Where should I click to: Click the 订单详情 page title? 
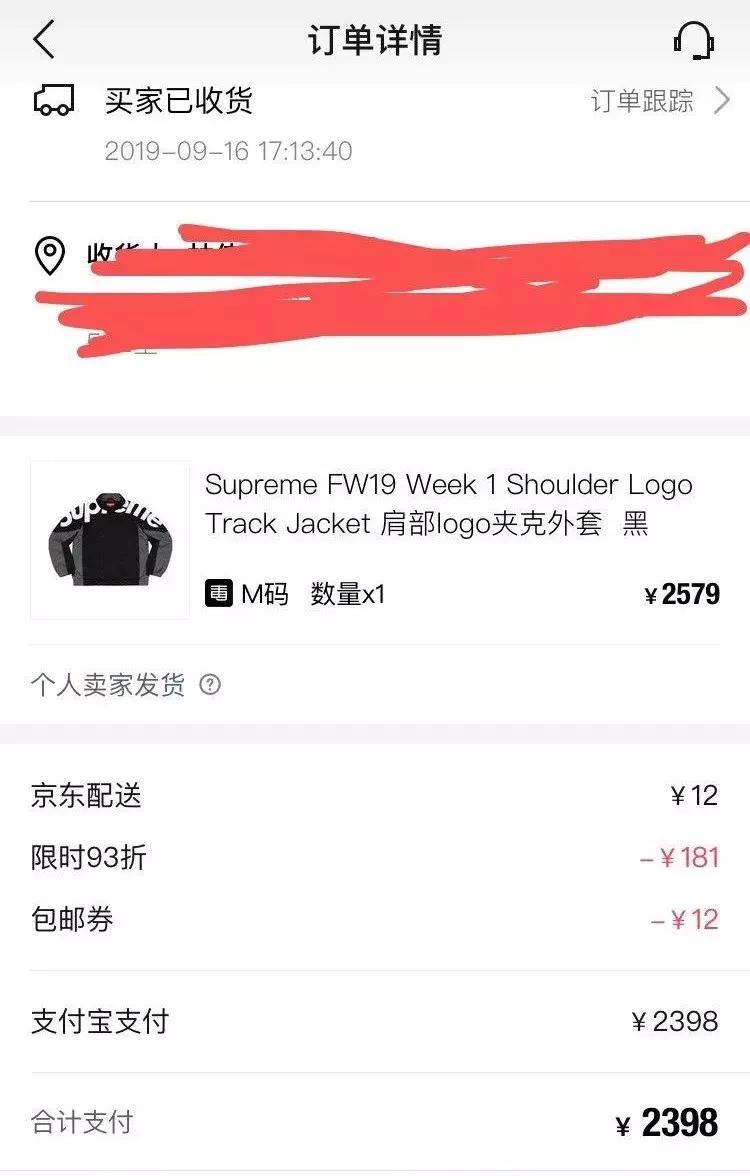click(375, 41)
